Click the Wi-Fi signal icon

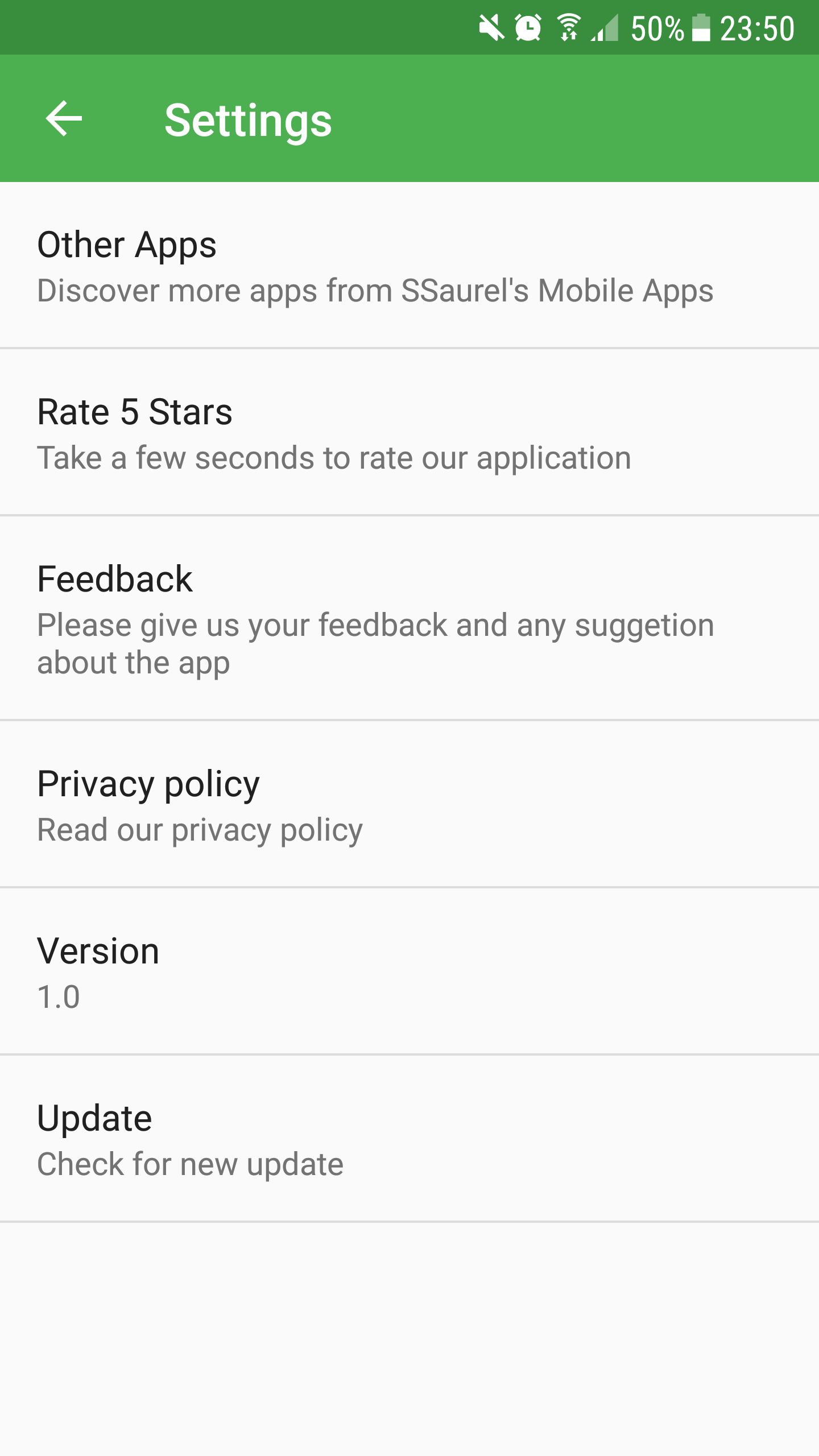pos(568,27)
